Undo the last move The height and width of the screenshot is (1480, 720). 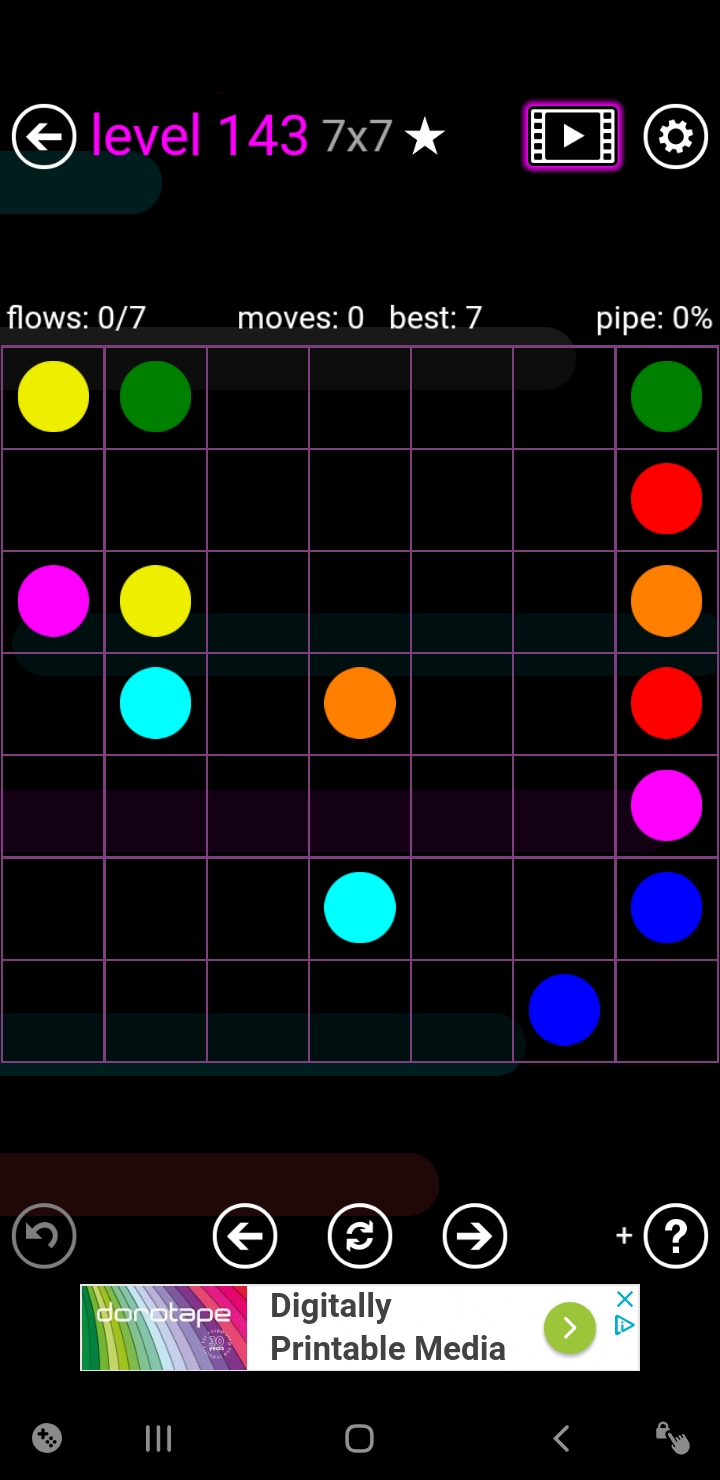click(x=44, y=1236)
